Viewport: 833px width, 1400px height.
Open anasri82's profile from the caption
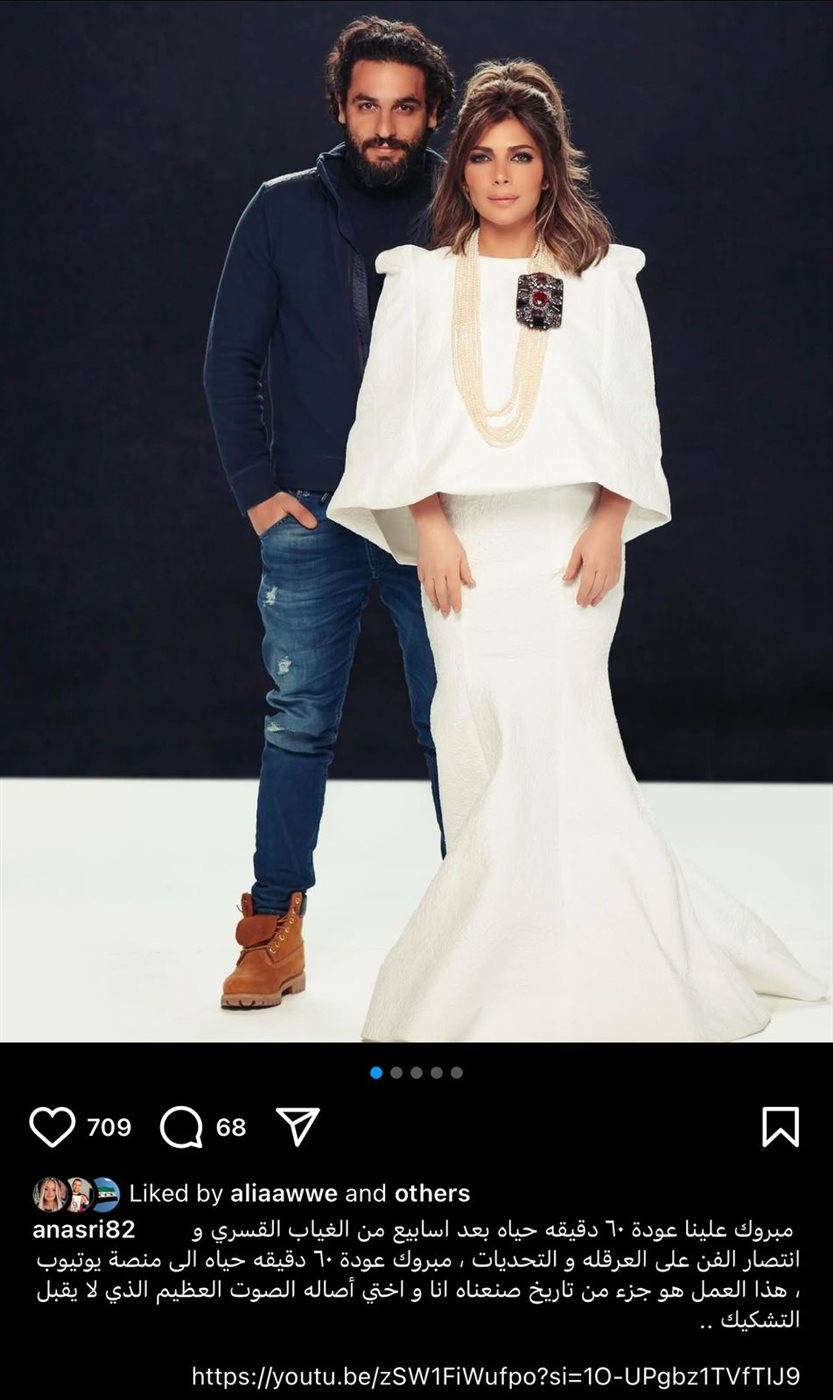83,1228
